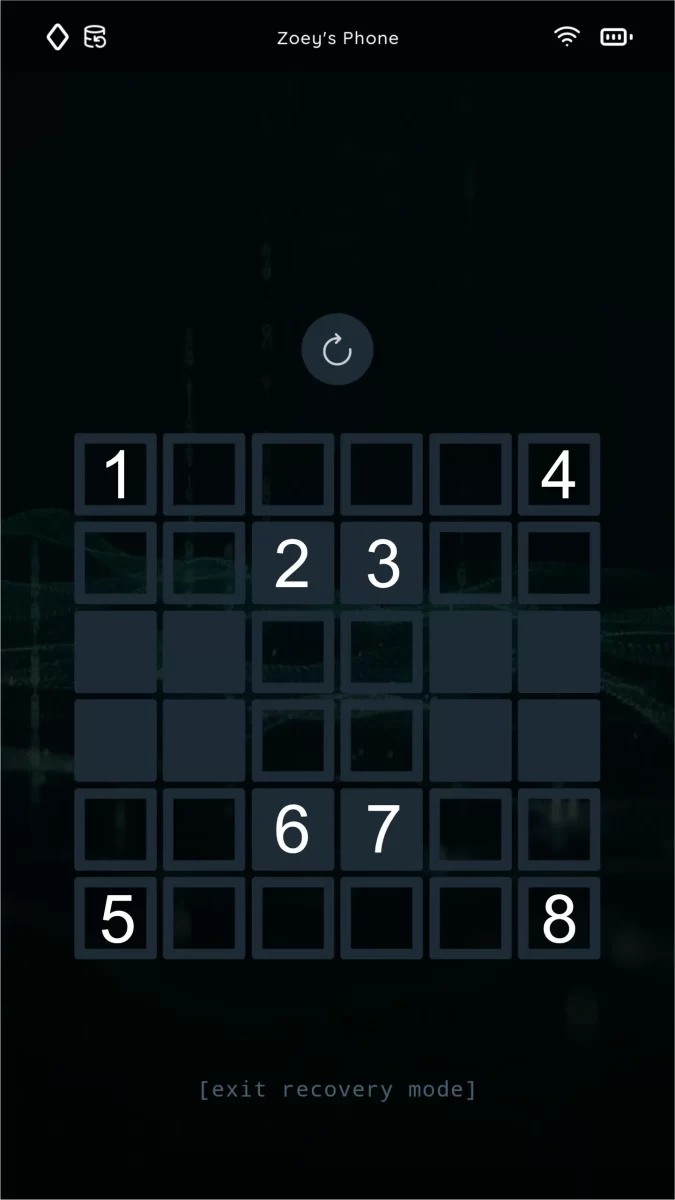Choose the grid tile numbered 7

pos(382,829)
